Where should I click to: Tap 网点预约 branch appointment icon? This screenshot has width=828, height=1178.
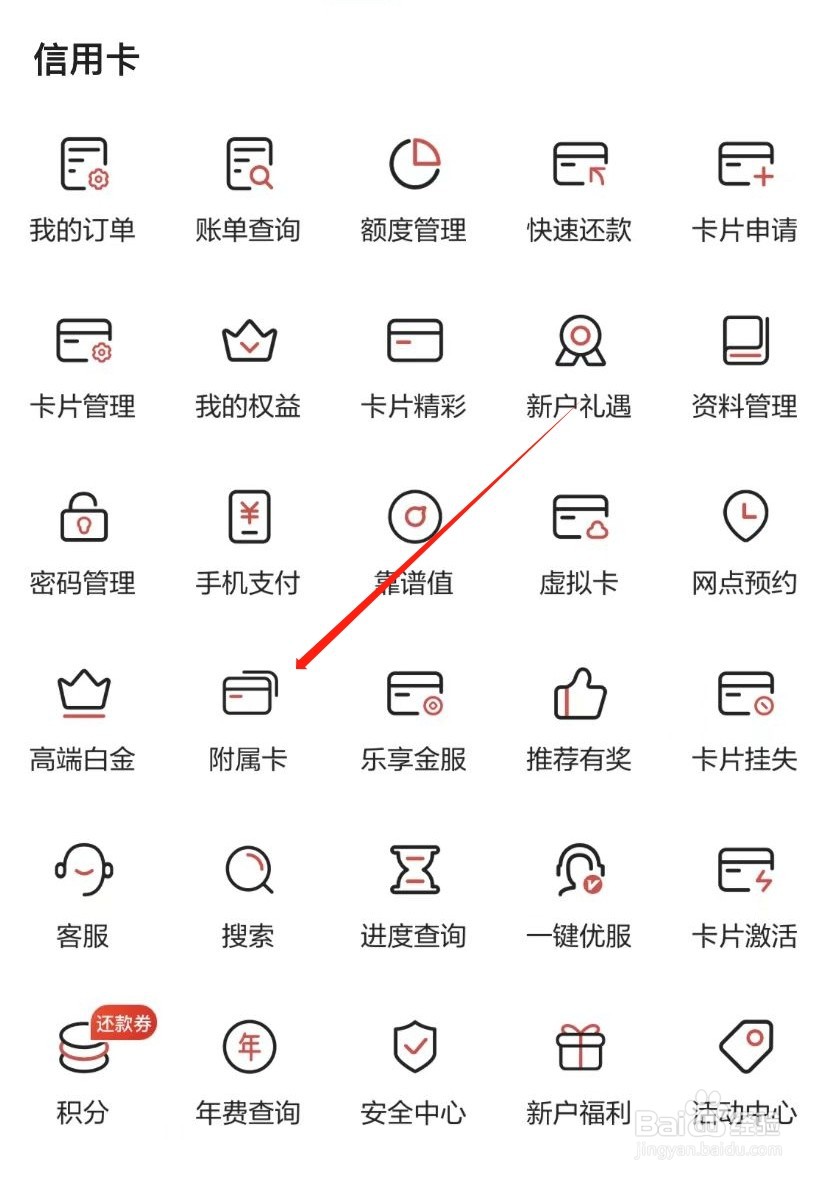pos(745,517)
